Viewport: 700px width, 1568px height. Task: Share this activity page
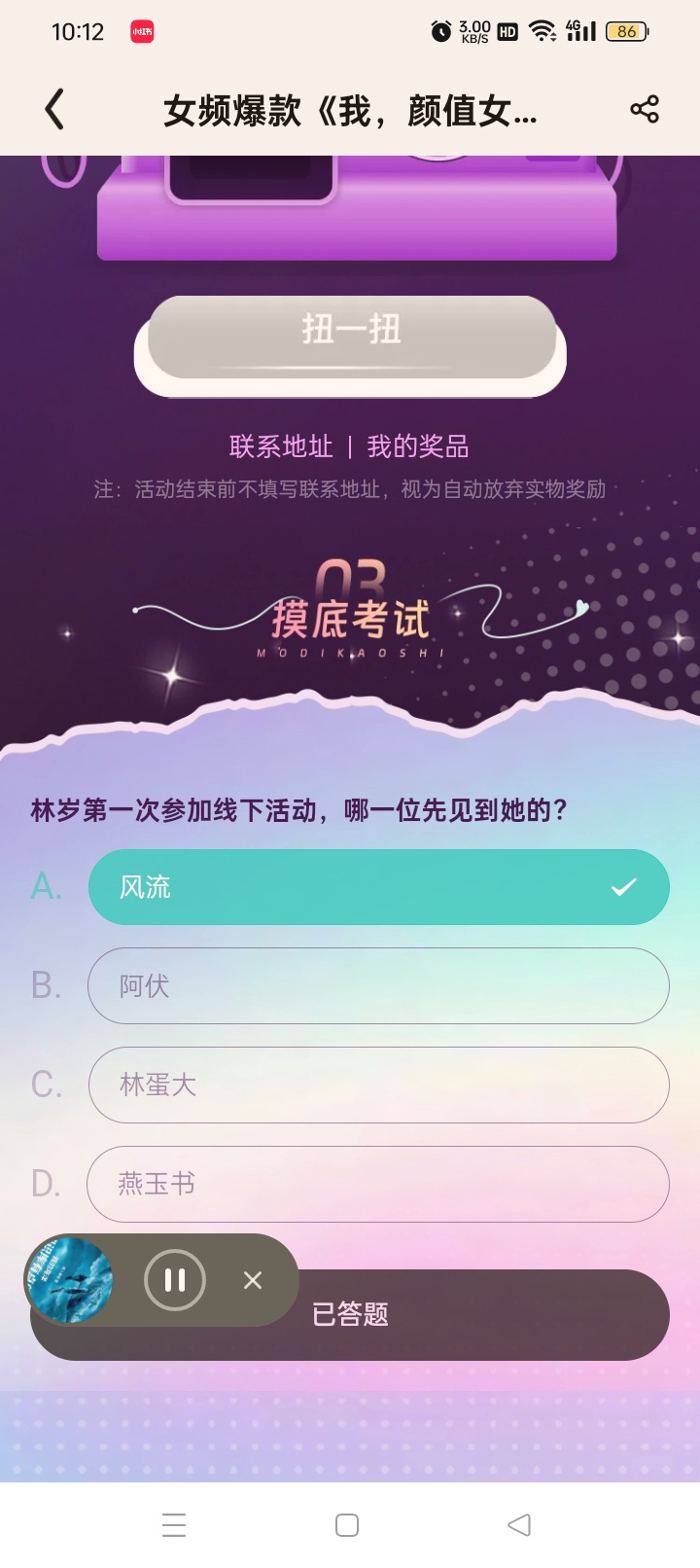pyautogui.click(x=645, y=109)
